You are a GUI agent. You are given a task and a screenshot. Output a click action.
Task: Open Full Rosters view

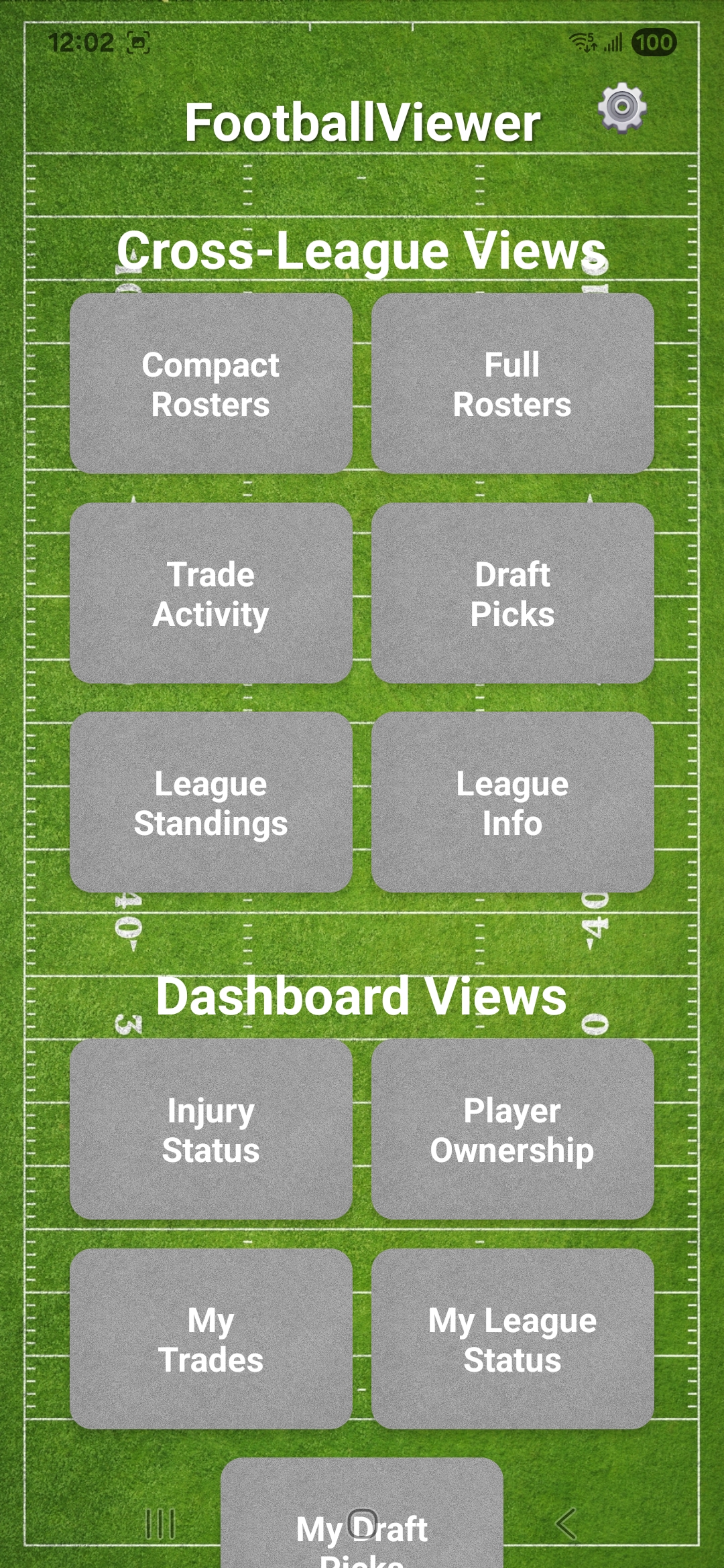pos(512,383)
